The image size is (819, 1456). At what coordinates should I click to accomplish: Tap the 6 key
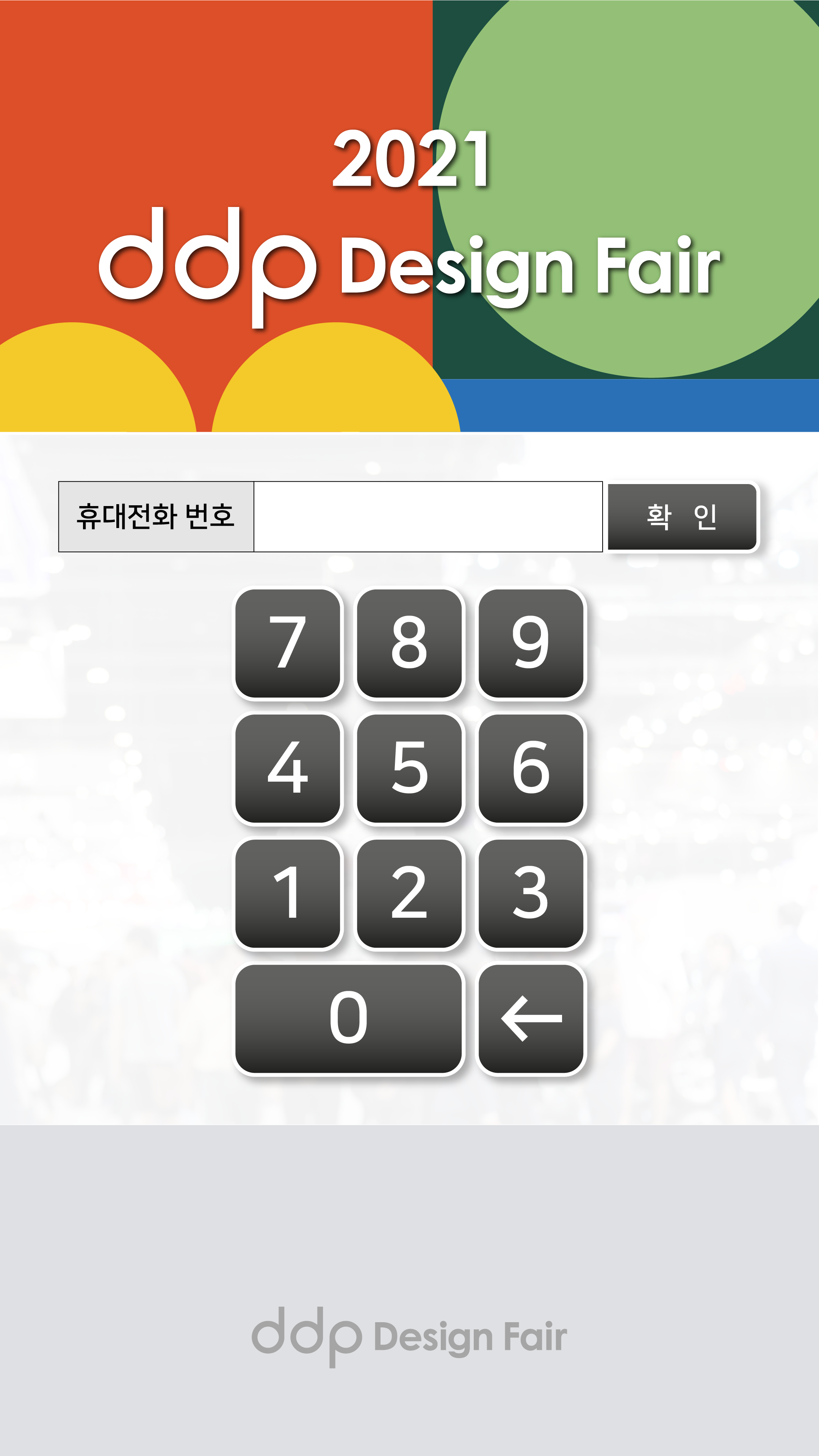pyautogui.click(x=531, y=768)
